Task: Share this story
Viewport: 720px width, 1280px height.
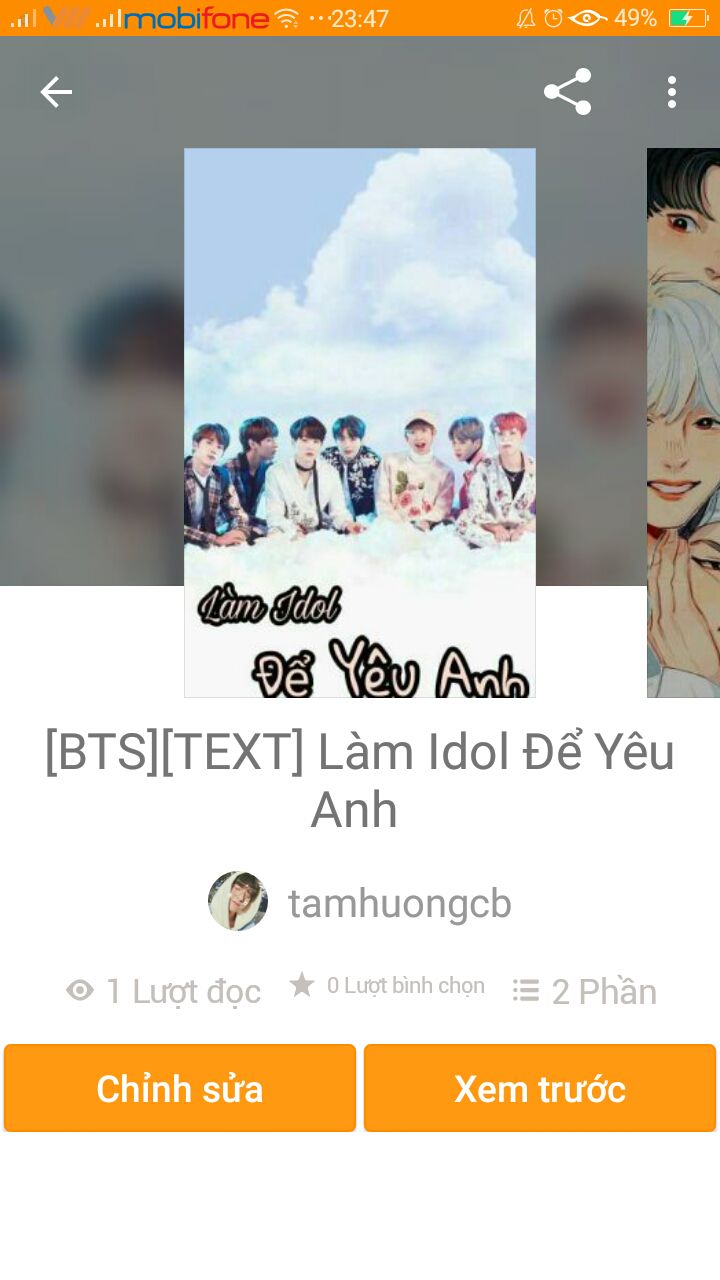Action: coord(567,92)
